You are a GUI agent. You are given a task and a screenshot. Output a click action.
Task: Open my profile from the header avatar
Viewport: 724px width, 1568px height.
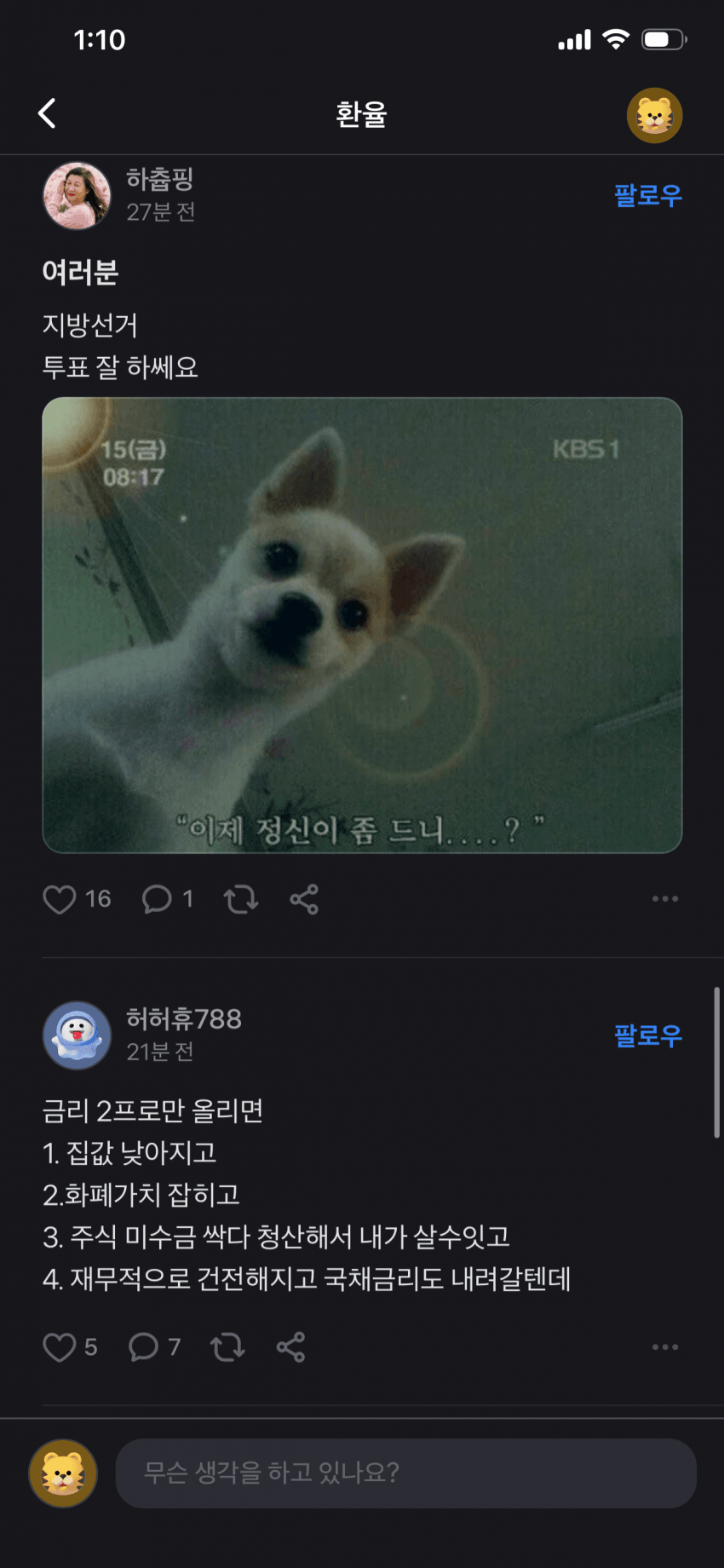click(654, 115)
